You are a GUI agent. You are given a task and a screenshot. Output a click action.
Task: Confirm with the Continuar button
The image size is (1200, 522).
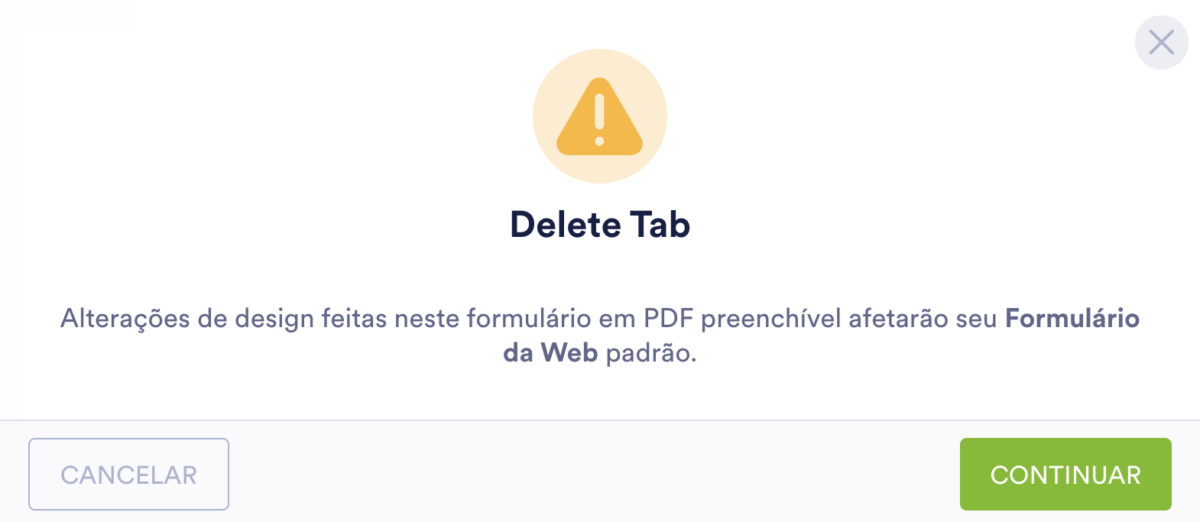coord(1065,474)
